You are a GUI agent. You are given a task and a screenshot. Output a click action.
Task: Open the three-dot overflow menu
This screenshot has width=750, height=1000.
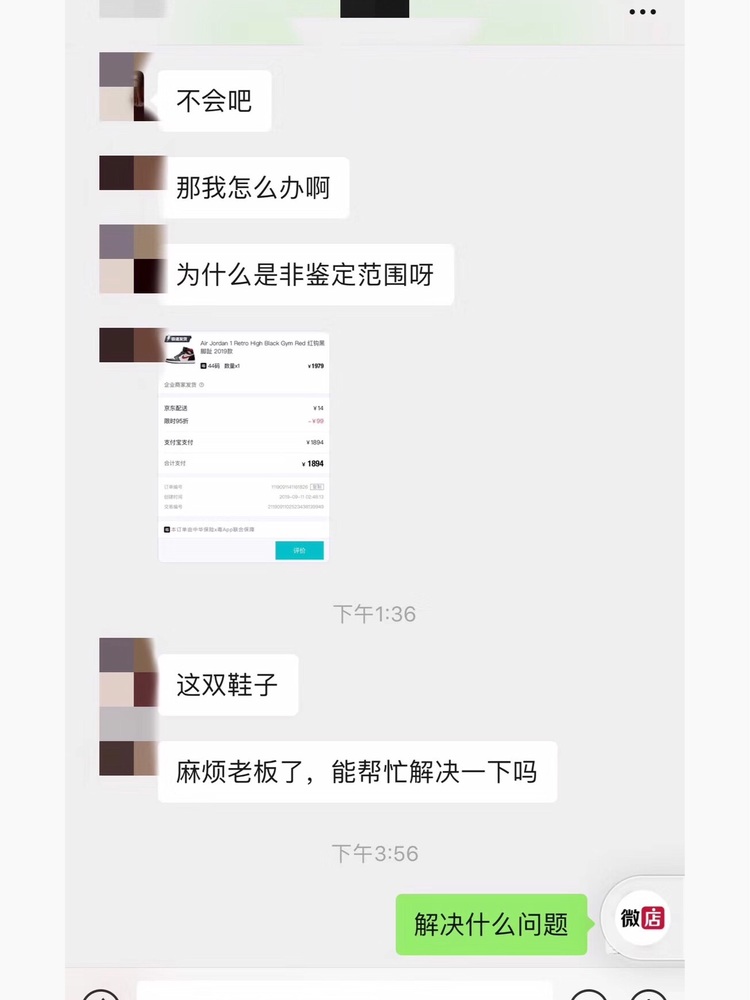(x=642, y=13)
